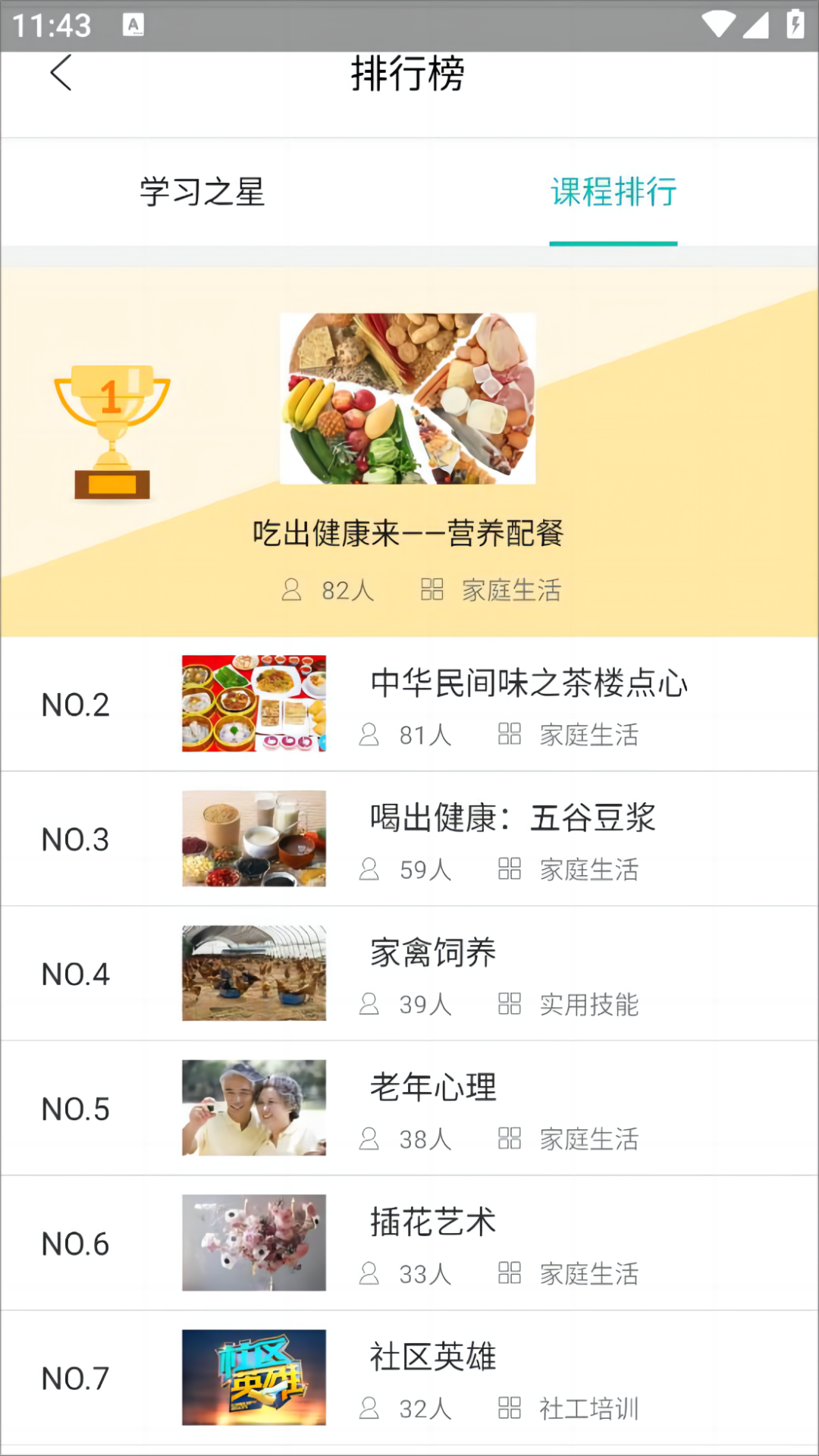Click the nutrition pie chart image of the top course
The image size is (819, 1456).
409,398
